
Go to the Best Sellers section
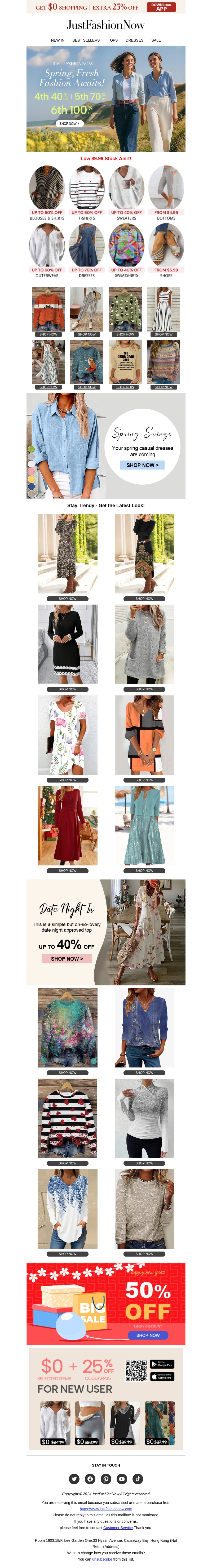(x=86, y=40)
